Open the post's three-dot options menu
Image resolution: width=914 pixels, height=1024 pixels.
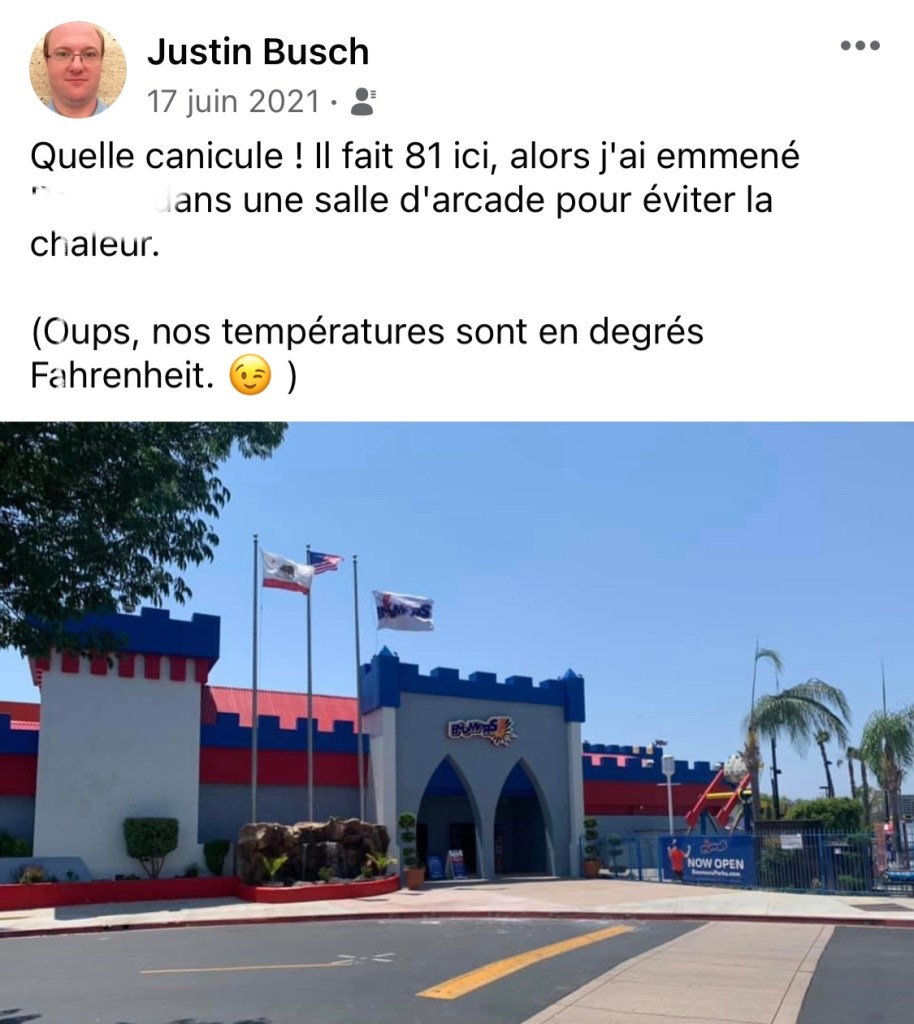859,46
